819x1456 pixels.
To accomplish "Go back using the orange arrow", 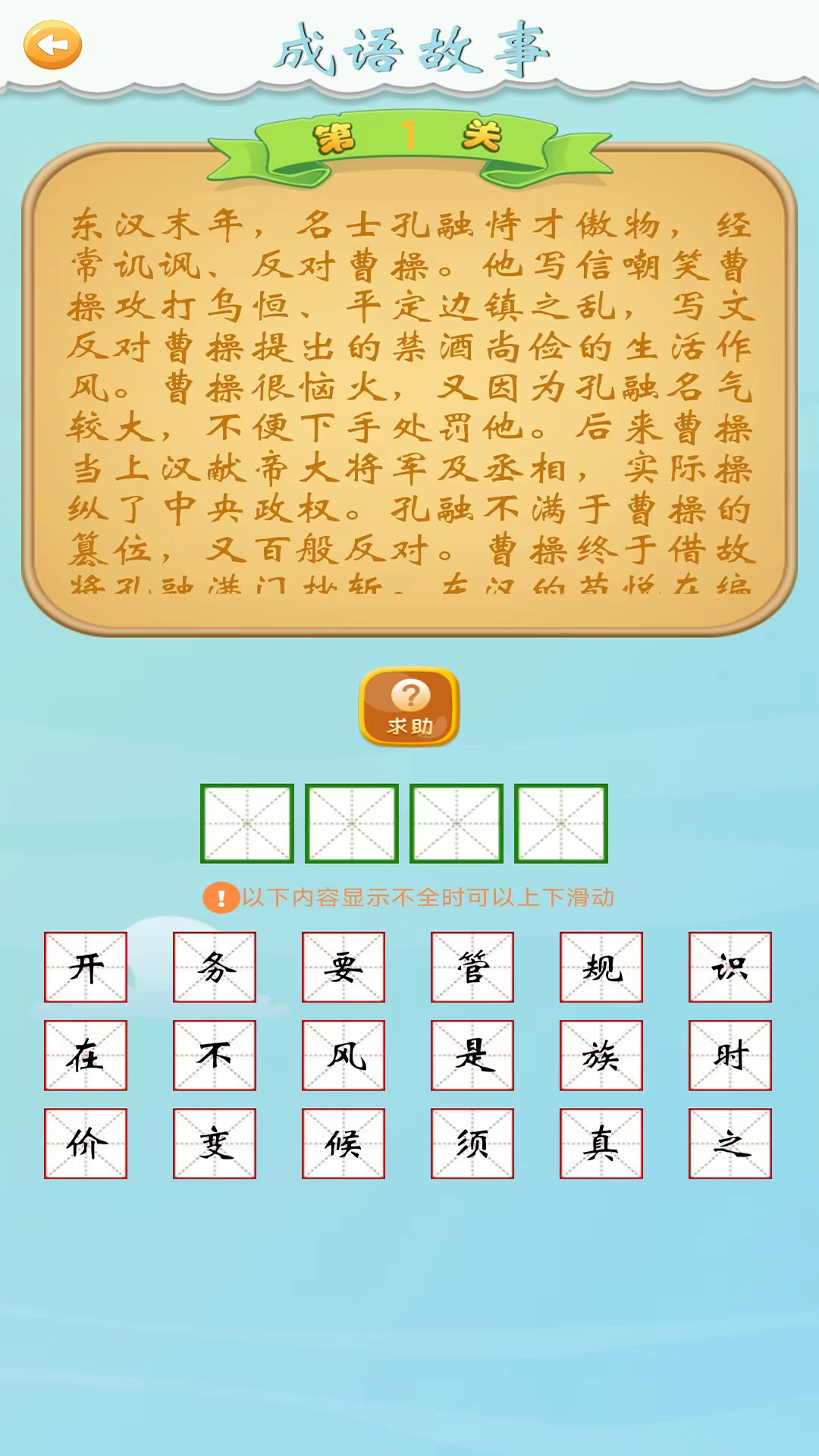I will [52, 45].
